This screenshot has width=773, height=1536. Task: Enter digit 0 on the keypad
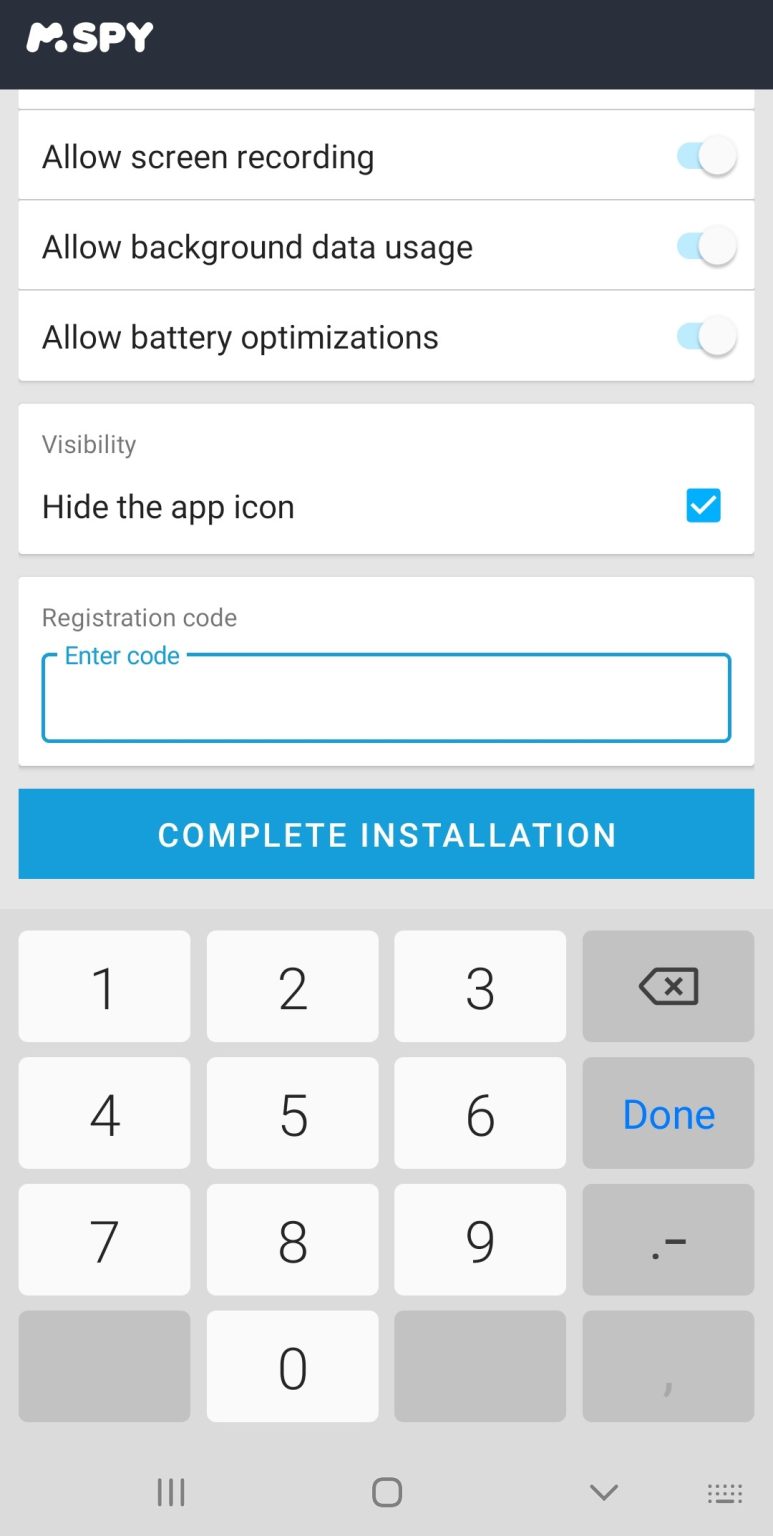293,1367
